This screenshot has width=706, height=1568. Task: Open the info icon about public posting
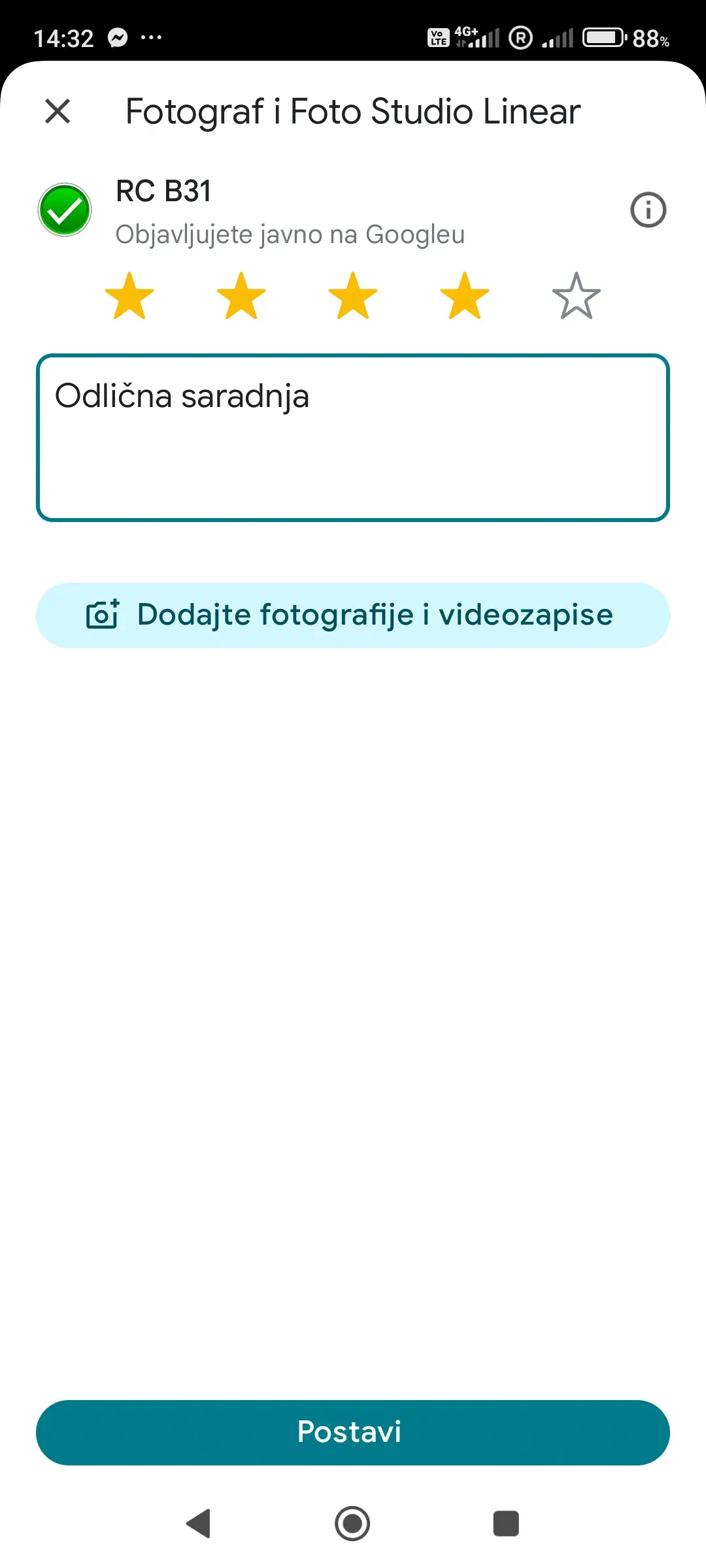click(x=648, y=210)
